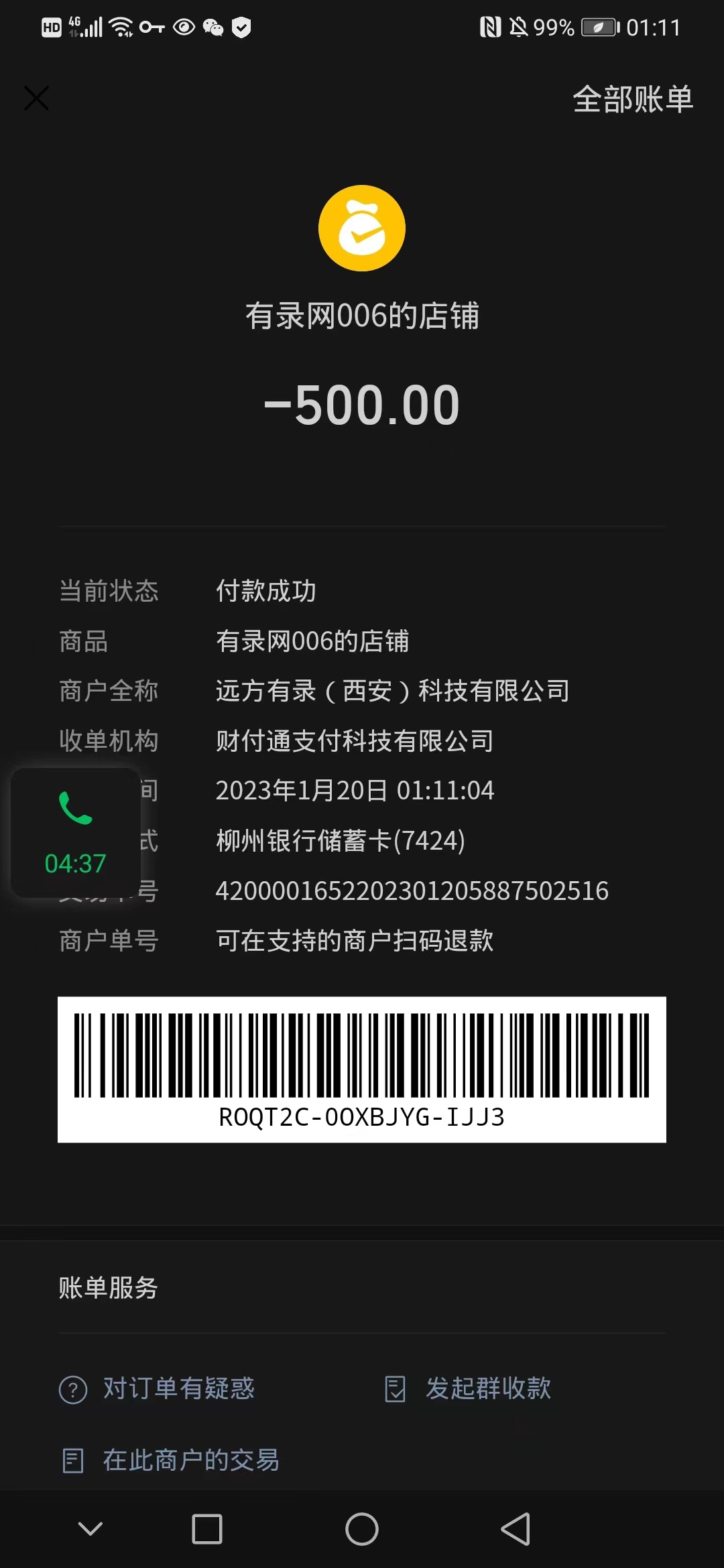Go to the system home screen
The image size is (724, 1568).
click(362, 1529)
